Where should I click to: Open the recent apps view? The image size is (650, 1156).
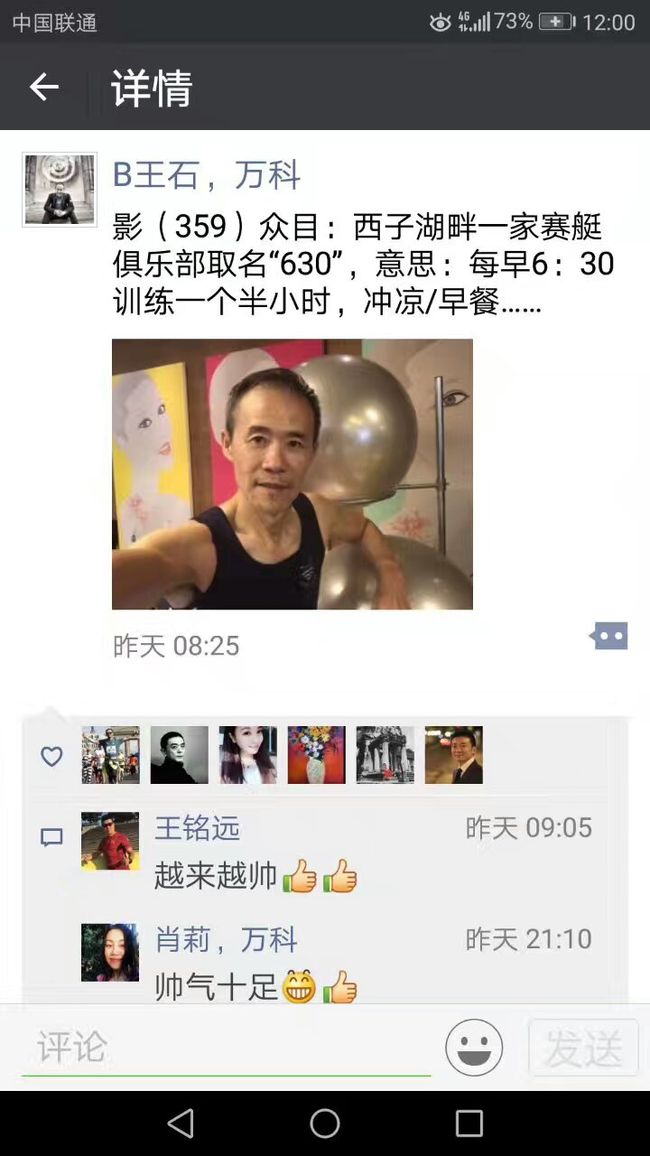tap(469, 1124)
